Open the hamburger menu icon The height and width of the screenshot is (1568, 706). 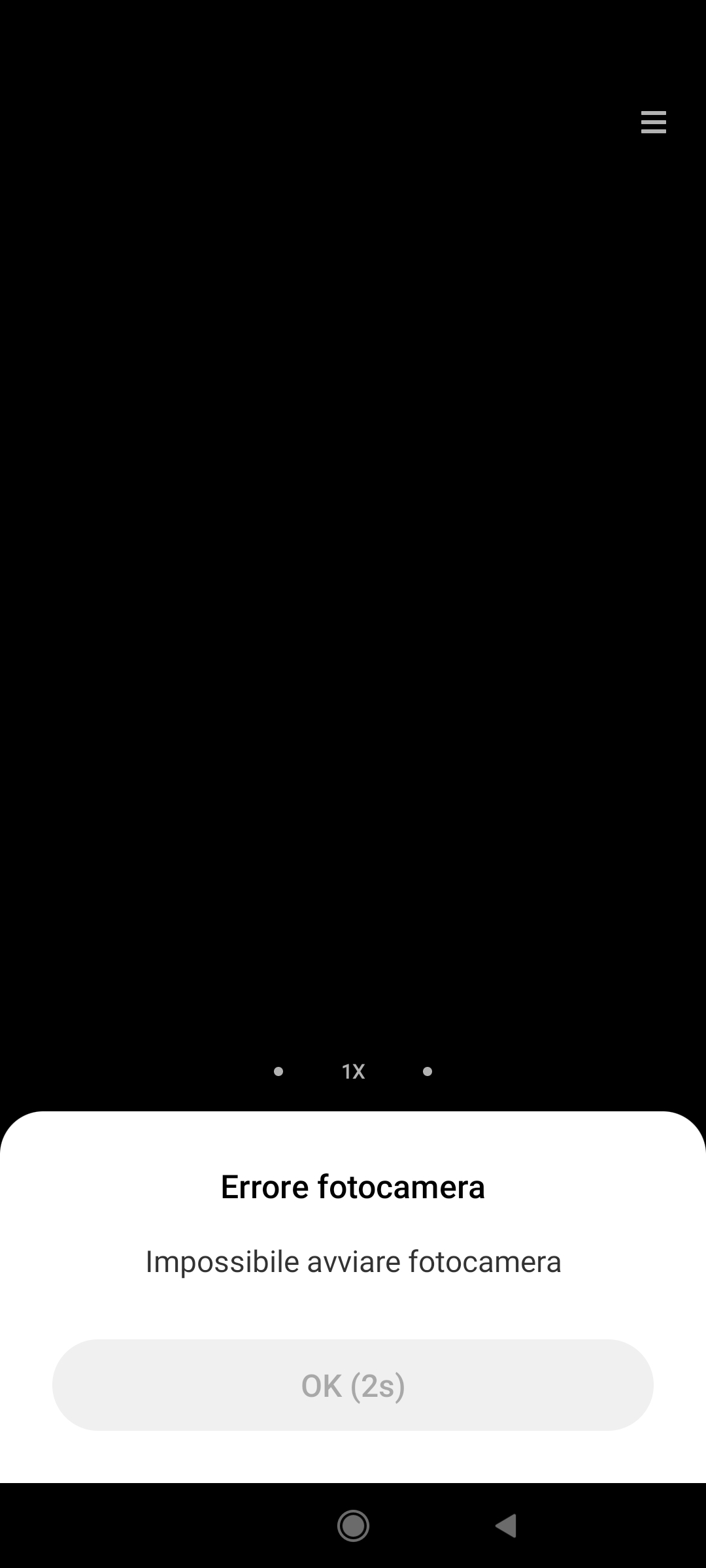click(x=653, y=122)
